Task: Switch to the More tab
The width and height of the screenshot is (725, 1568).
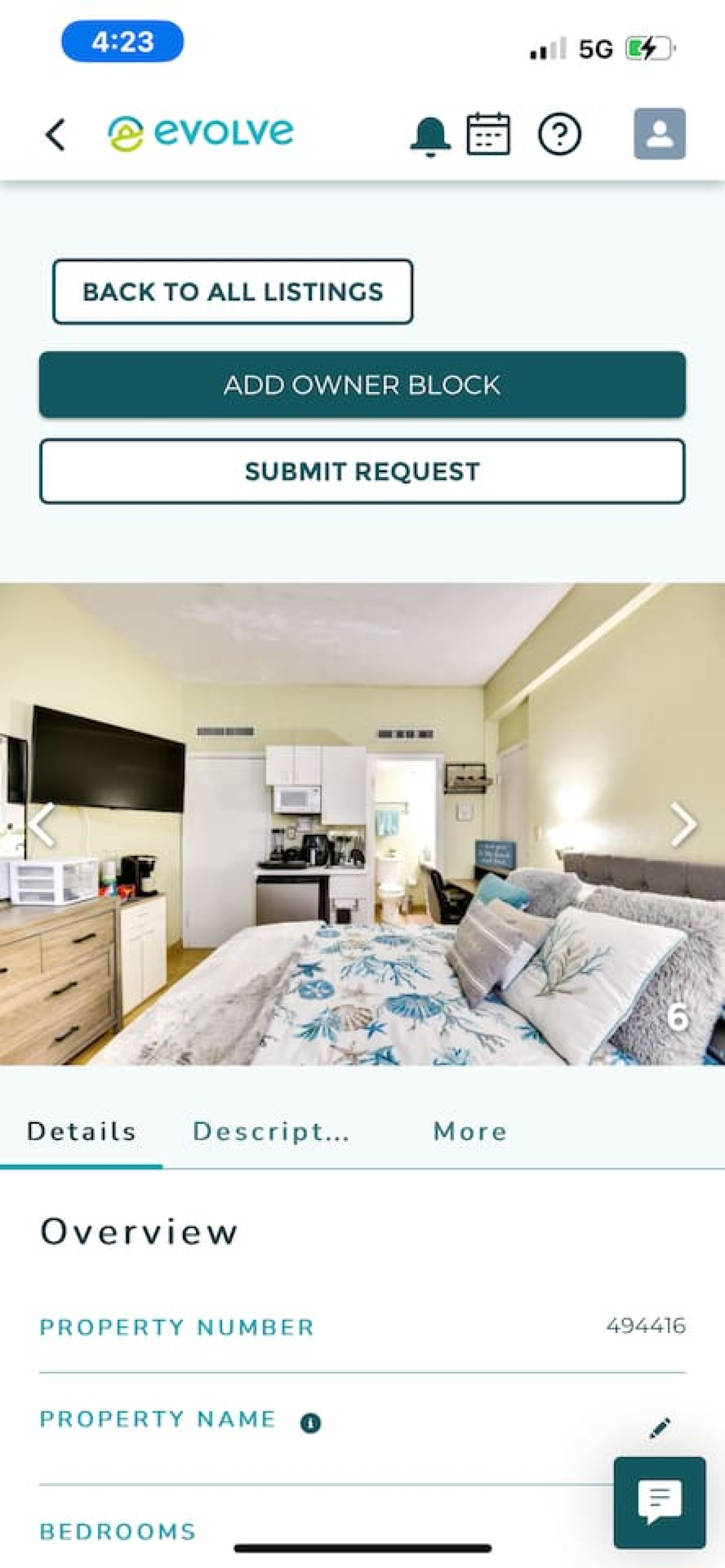Action: point(470,1132)
